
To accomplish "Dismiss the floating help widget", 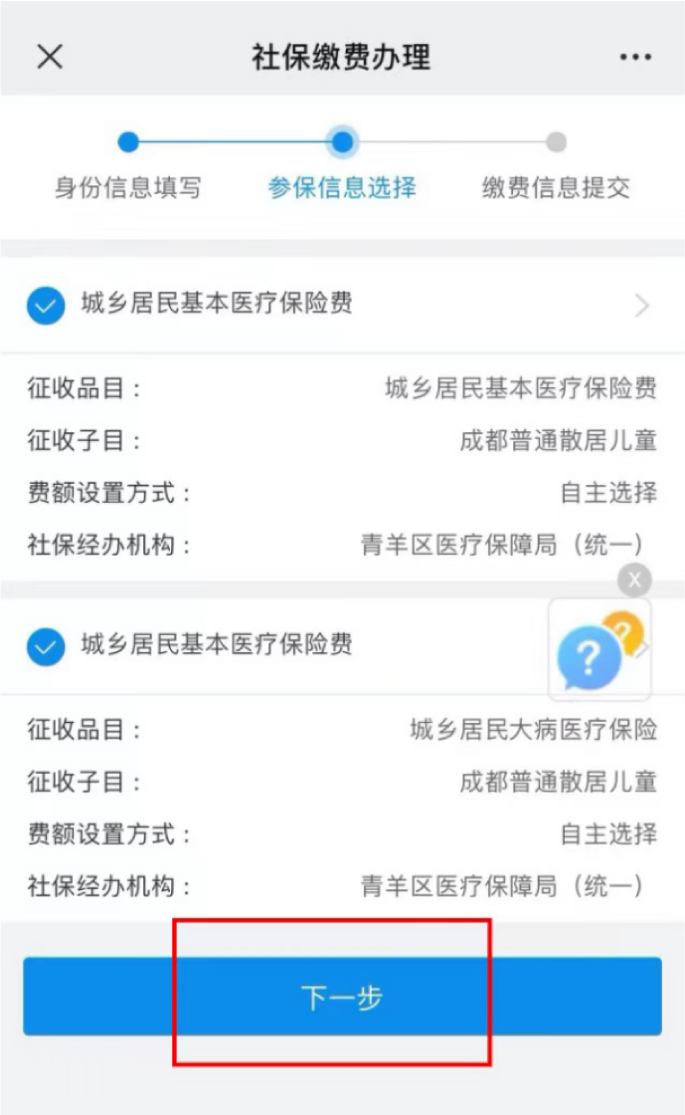I will pos(634,580).
